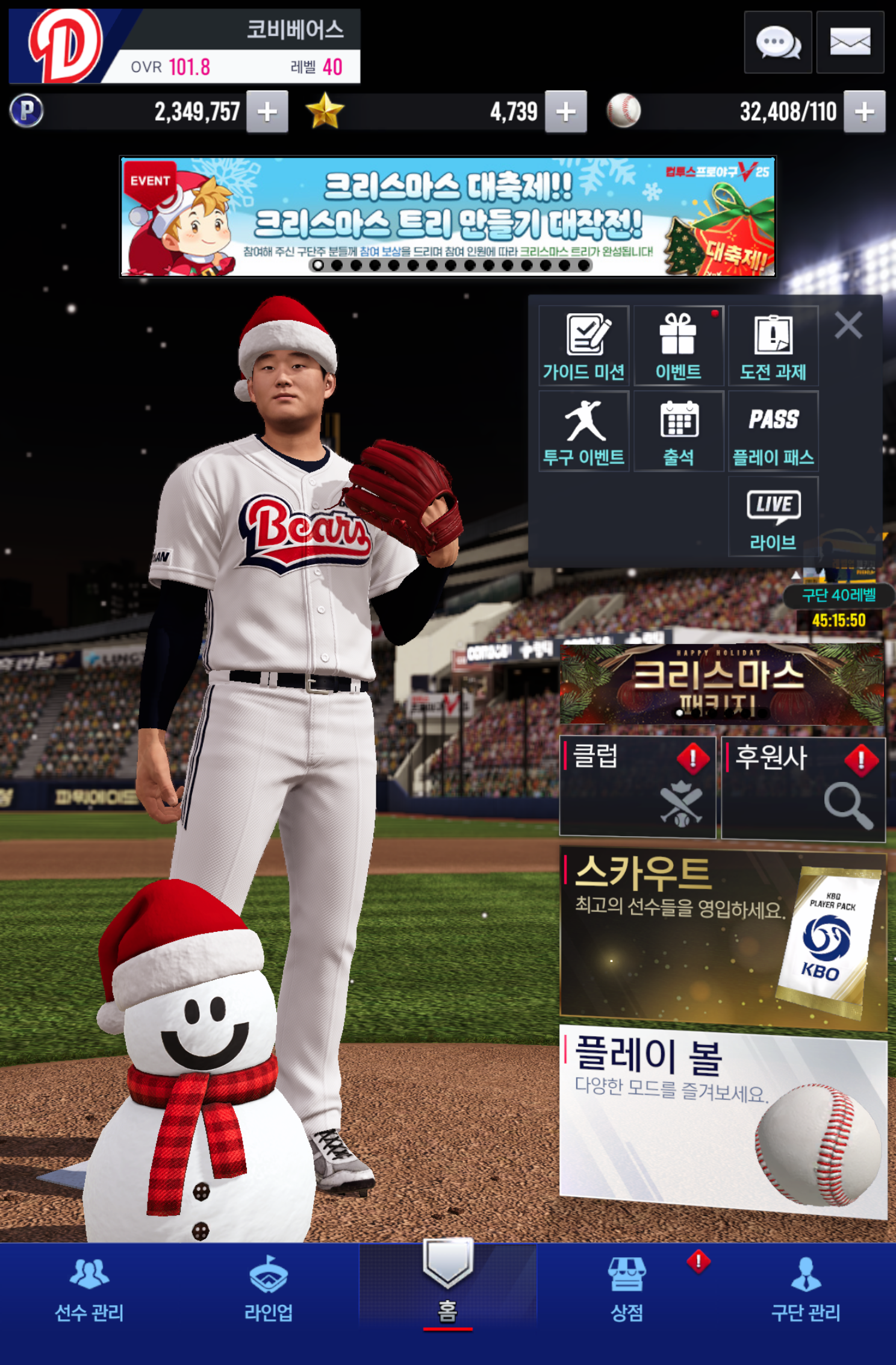
Task: Open the 크리스마스 패키지 banner
Action: pyautogui.click(x=721, y=684)
